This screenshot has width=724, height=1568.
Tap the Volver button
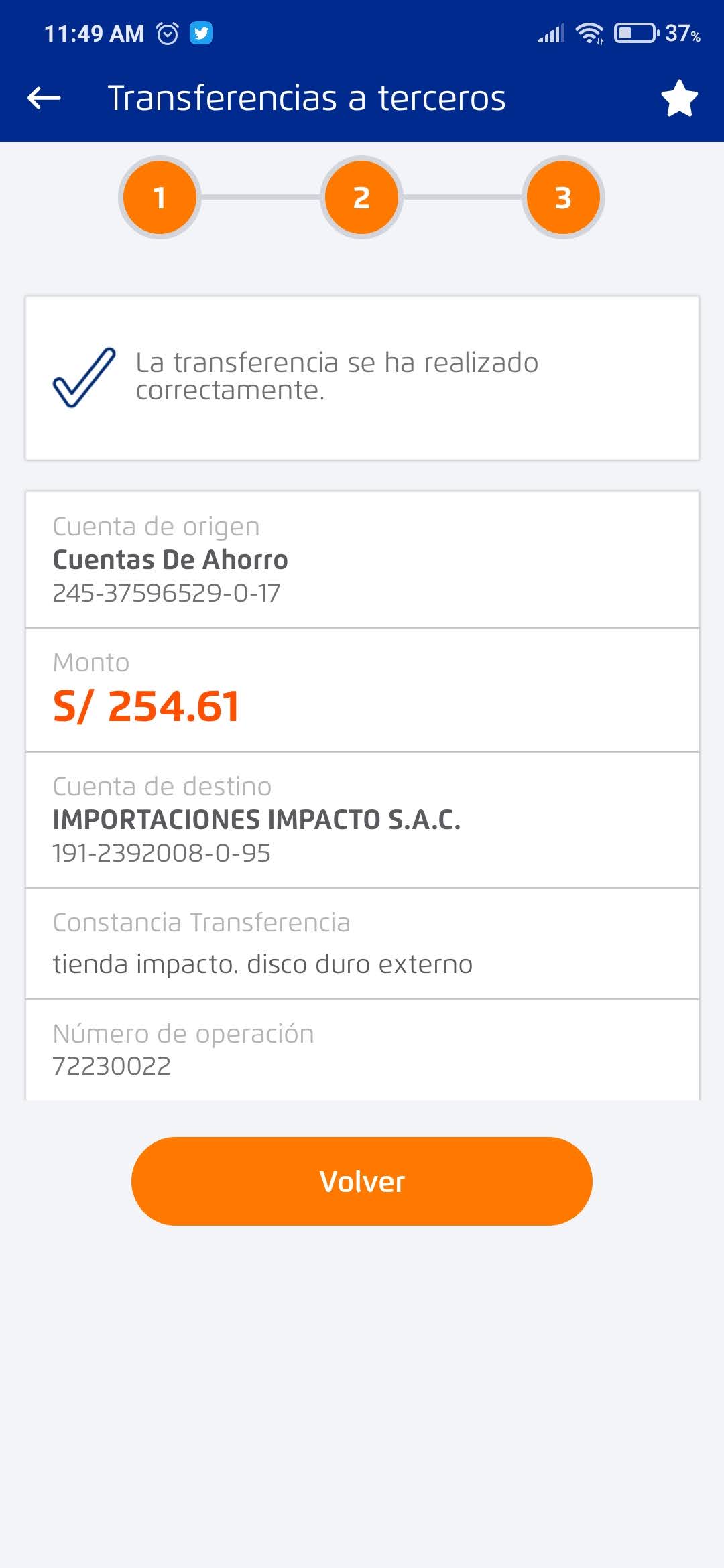click(x=362, y=1181)
